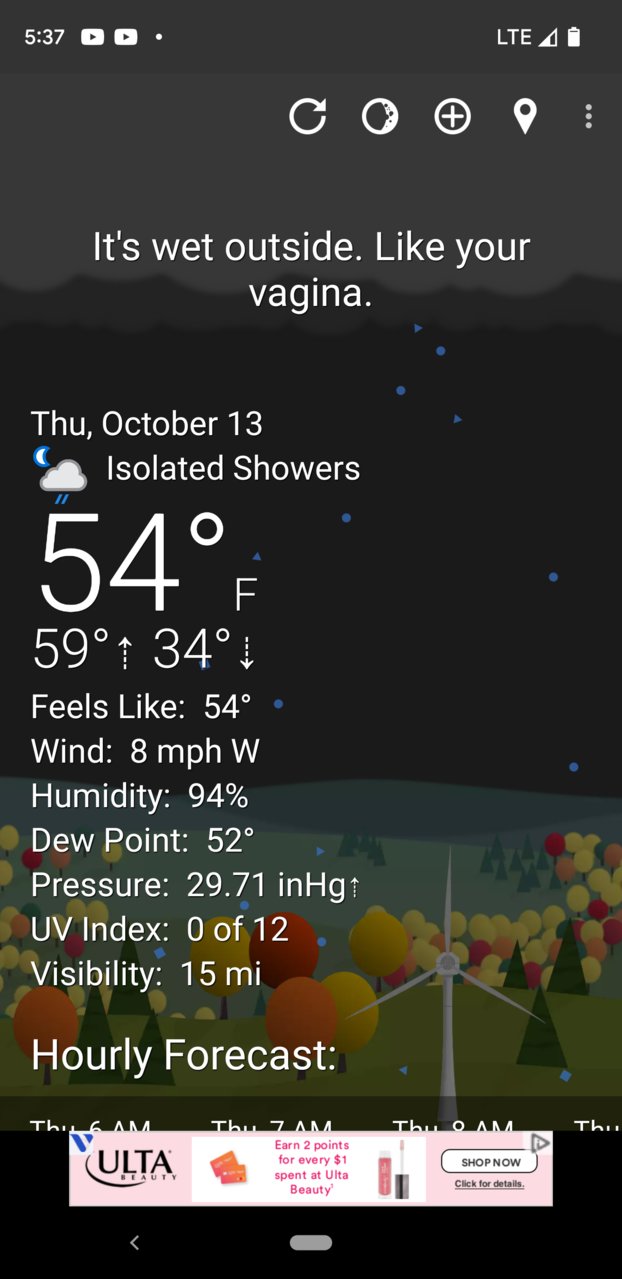622x1279 pixels.
Task: Refresh the weather data
Action: tap(307, 117)
